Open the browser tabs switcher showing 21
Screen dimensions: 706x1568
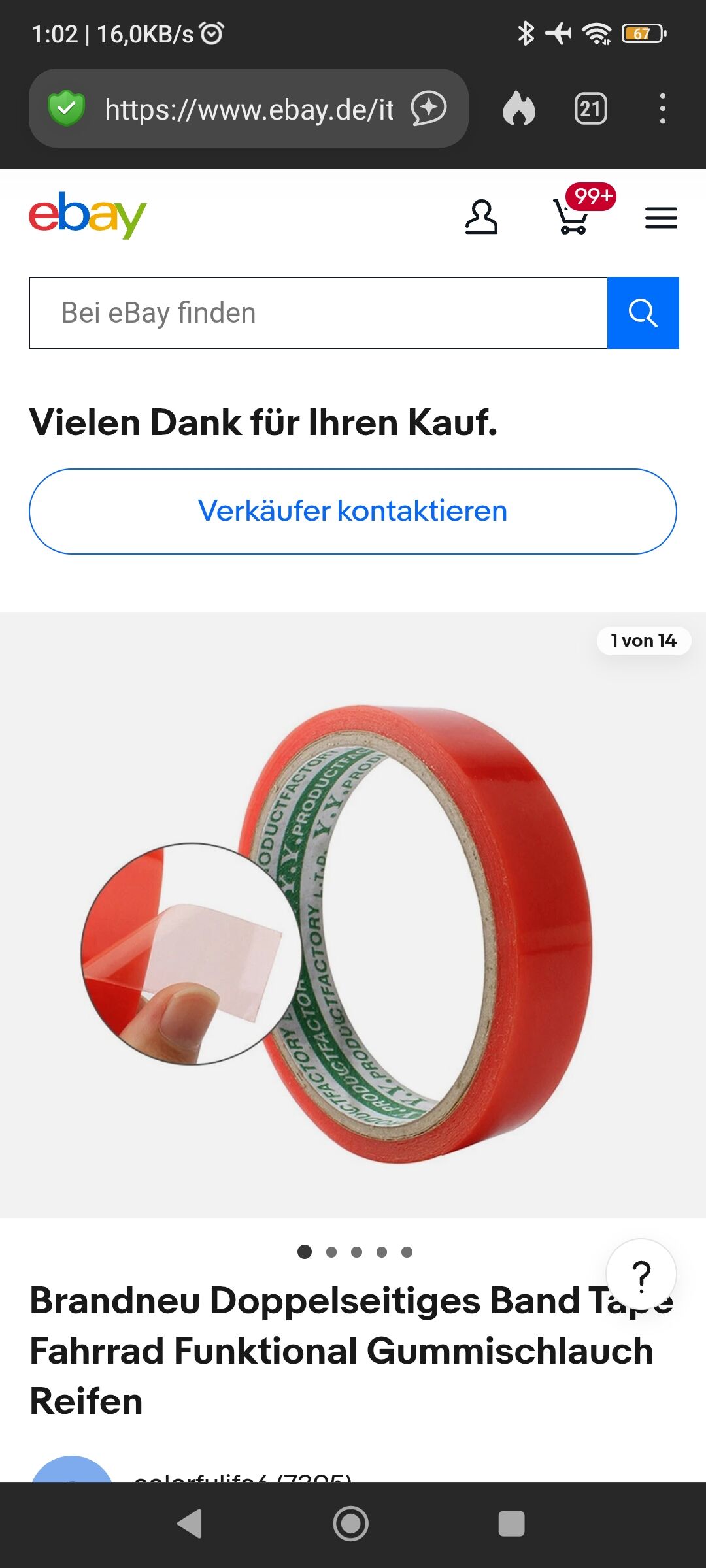click(590, 108)
